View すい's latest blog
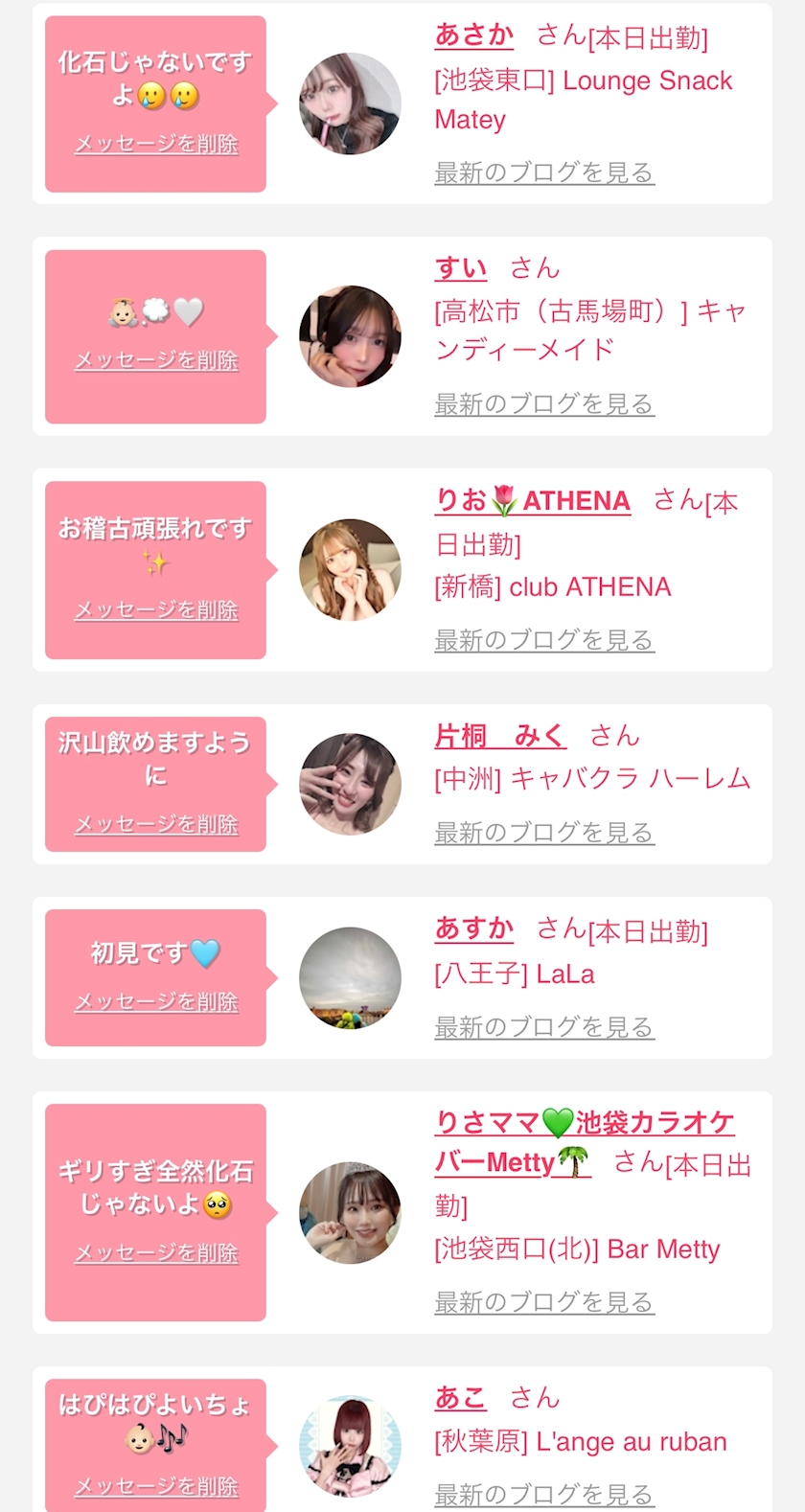The width and height of the screenshot is (805, 1512). coord(544,404)
